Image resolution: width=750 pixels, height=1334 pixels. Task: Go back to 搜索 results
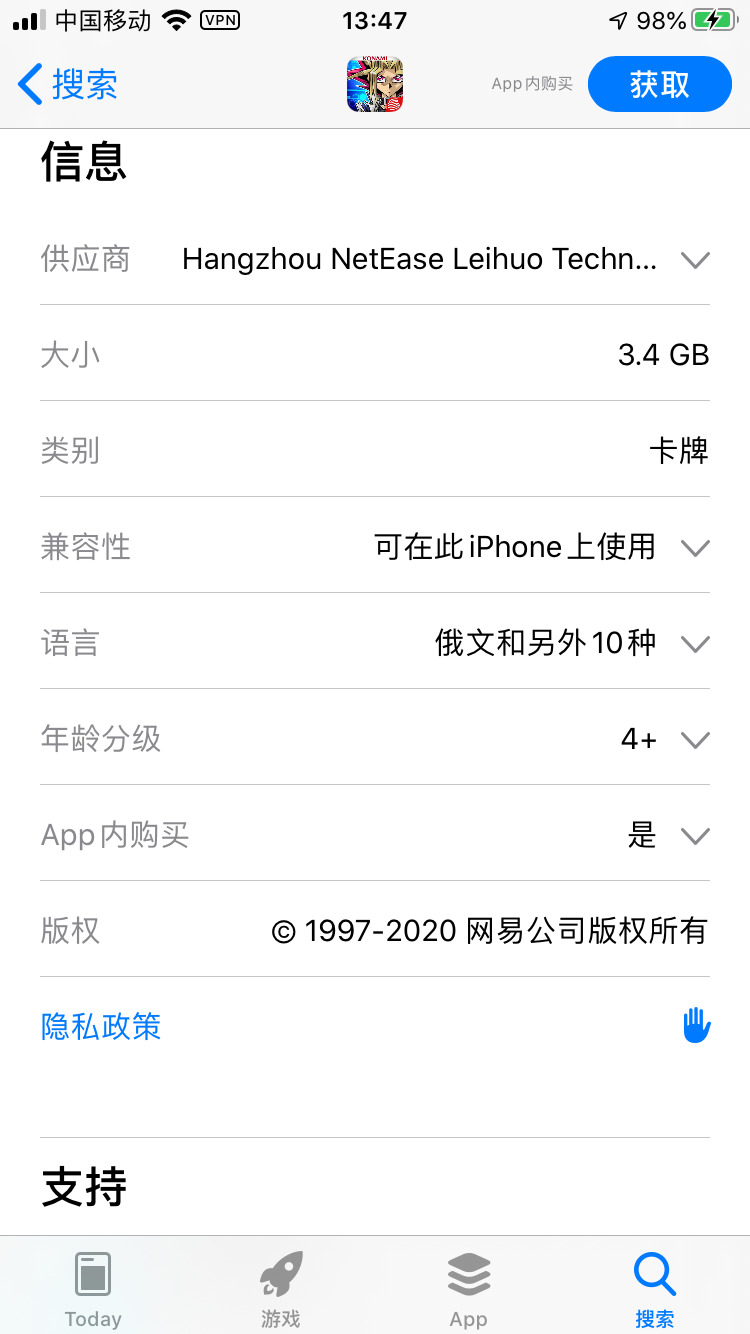click(68, 85)
